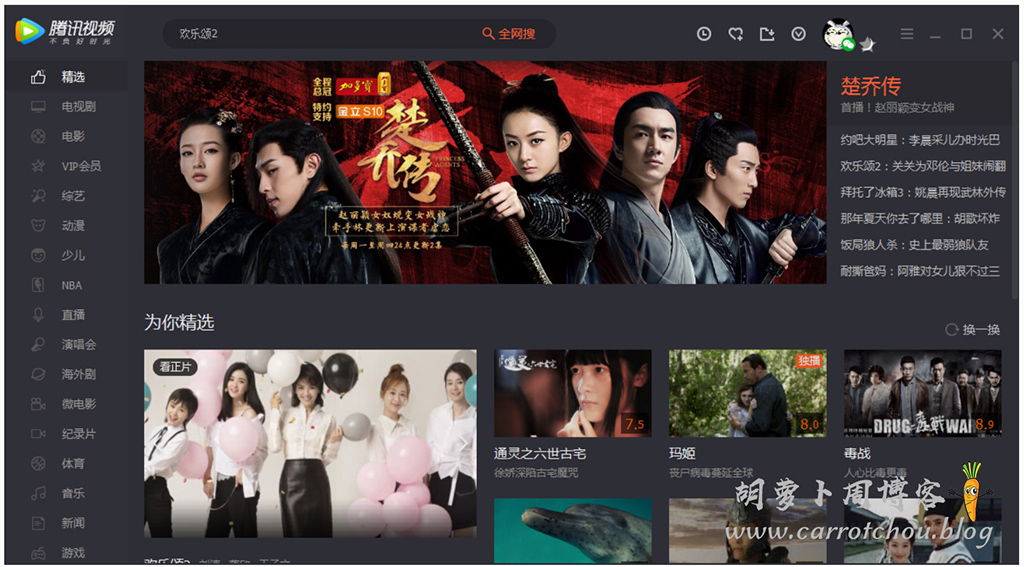Open 玛姬 movie card
This screenshot has height=567, width=1024.
click(746, 393)
